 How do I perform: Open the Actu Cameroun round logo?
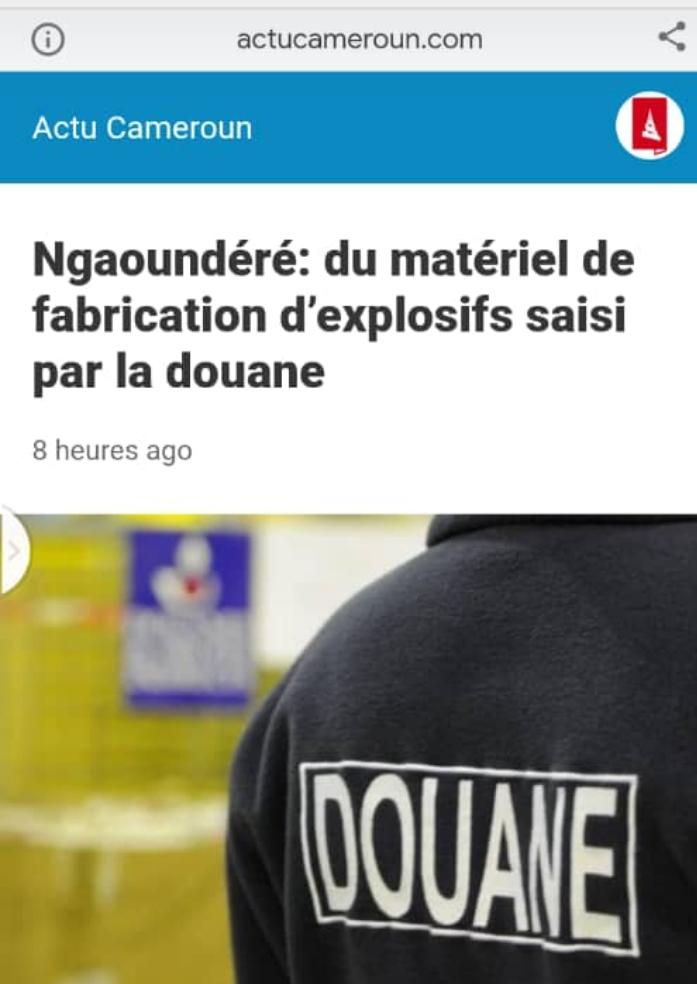[x=649, y=126]
